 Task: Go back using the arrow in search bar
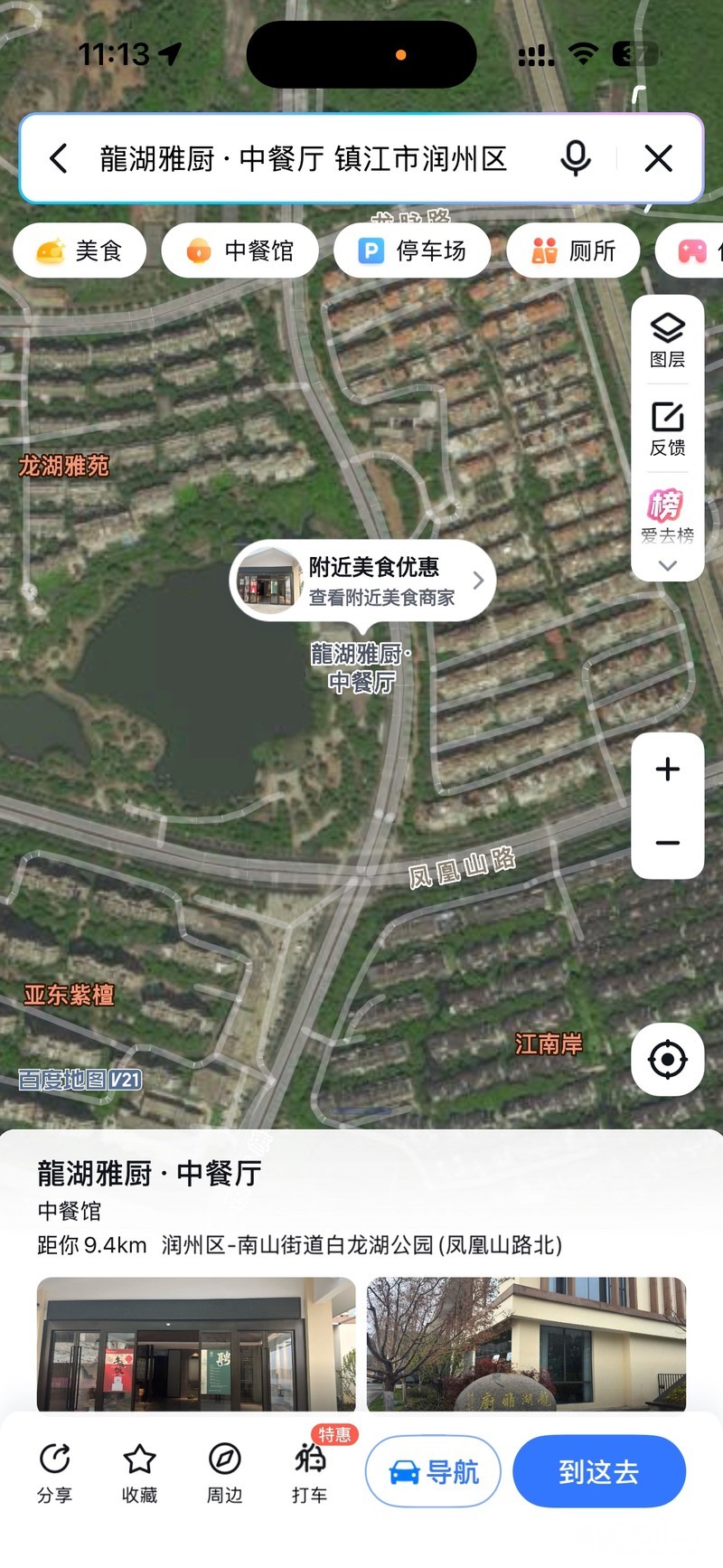click(x=59, y=159)
